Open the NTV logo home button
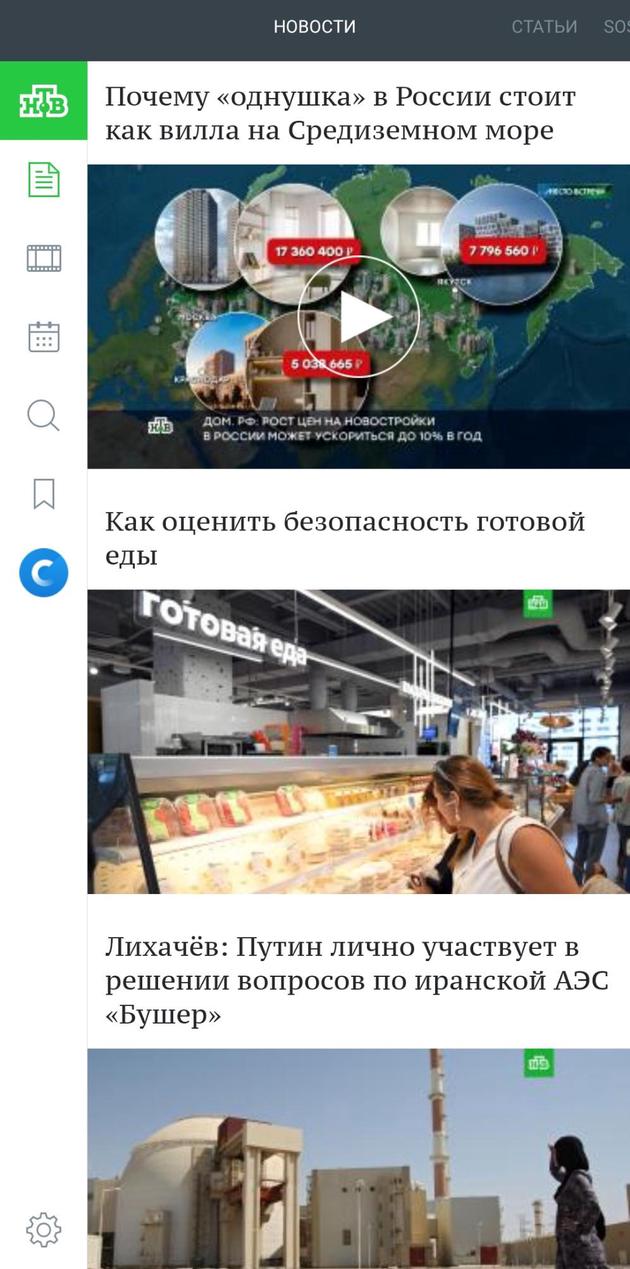Image resolution: width=630 pixels, height=1269 pixels. pos(43,101)
